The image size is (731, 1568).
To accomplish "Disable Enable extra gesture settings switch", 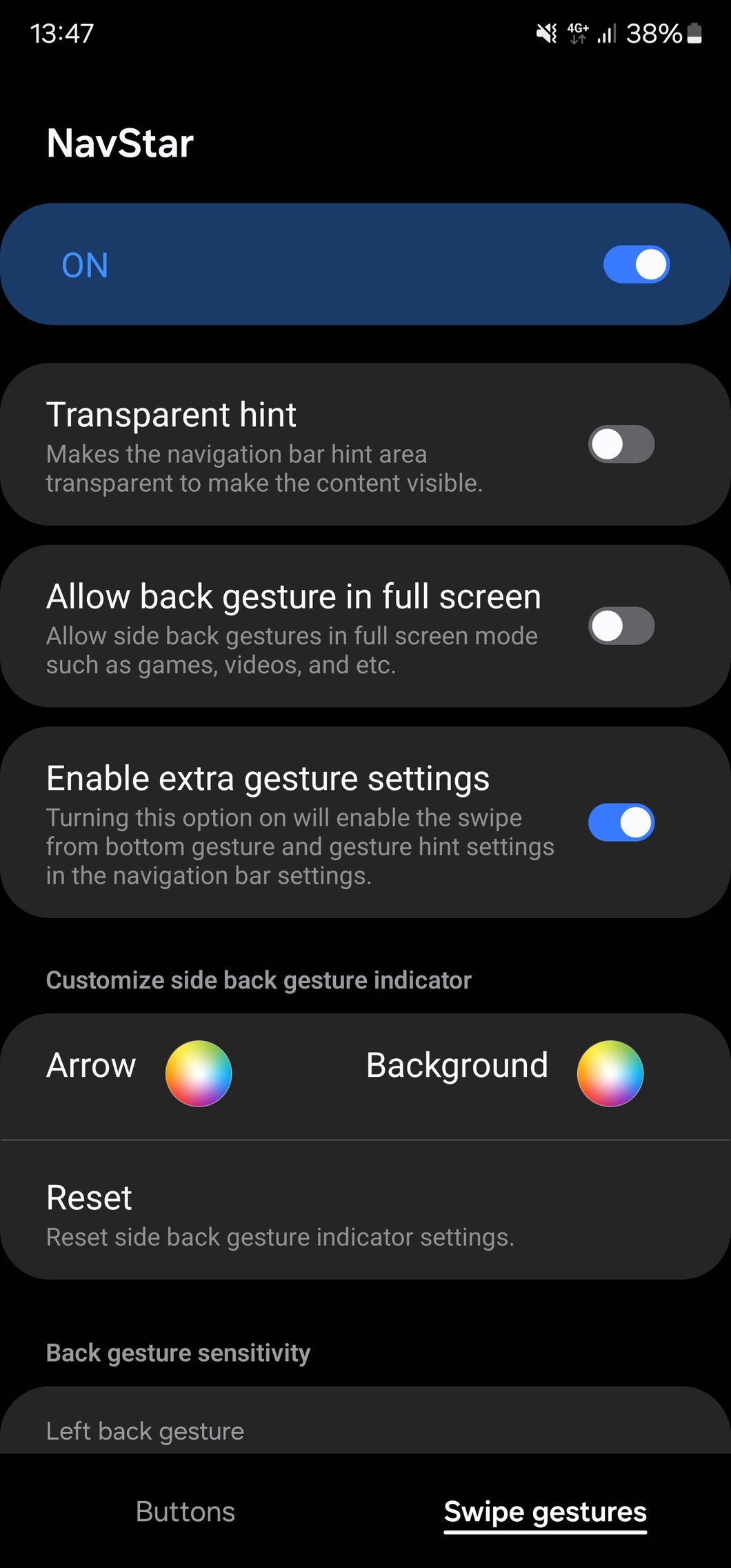I will point(621,822).
